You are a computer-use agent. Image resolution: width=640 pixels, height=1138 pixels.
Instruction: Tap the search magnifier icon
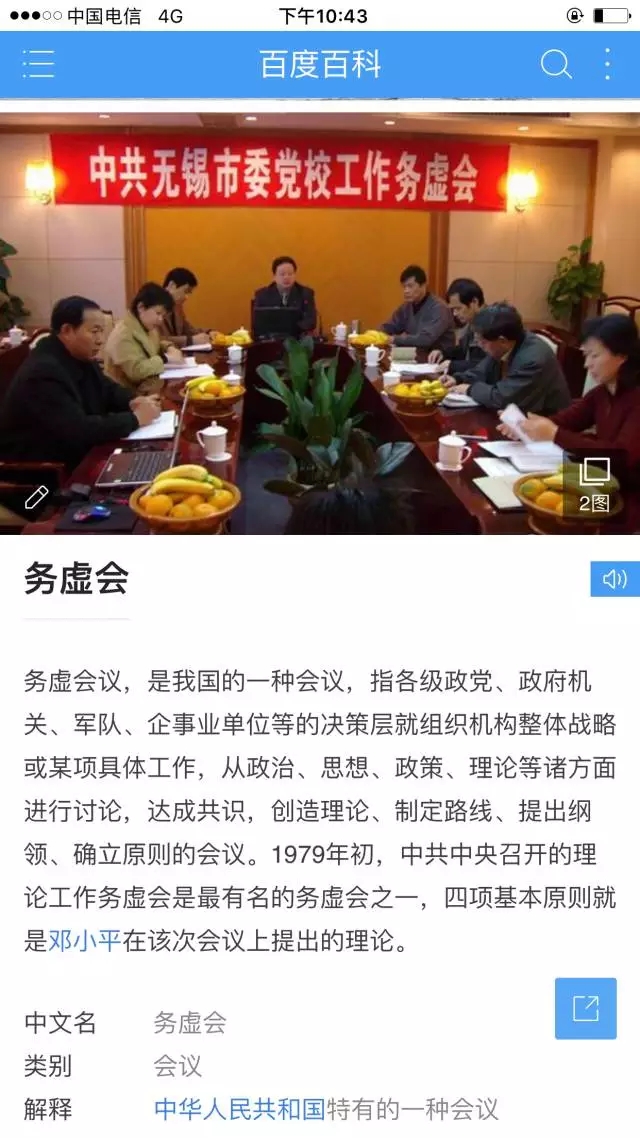click(556, 65)
